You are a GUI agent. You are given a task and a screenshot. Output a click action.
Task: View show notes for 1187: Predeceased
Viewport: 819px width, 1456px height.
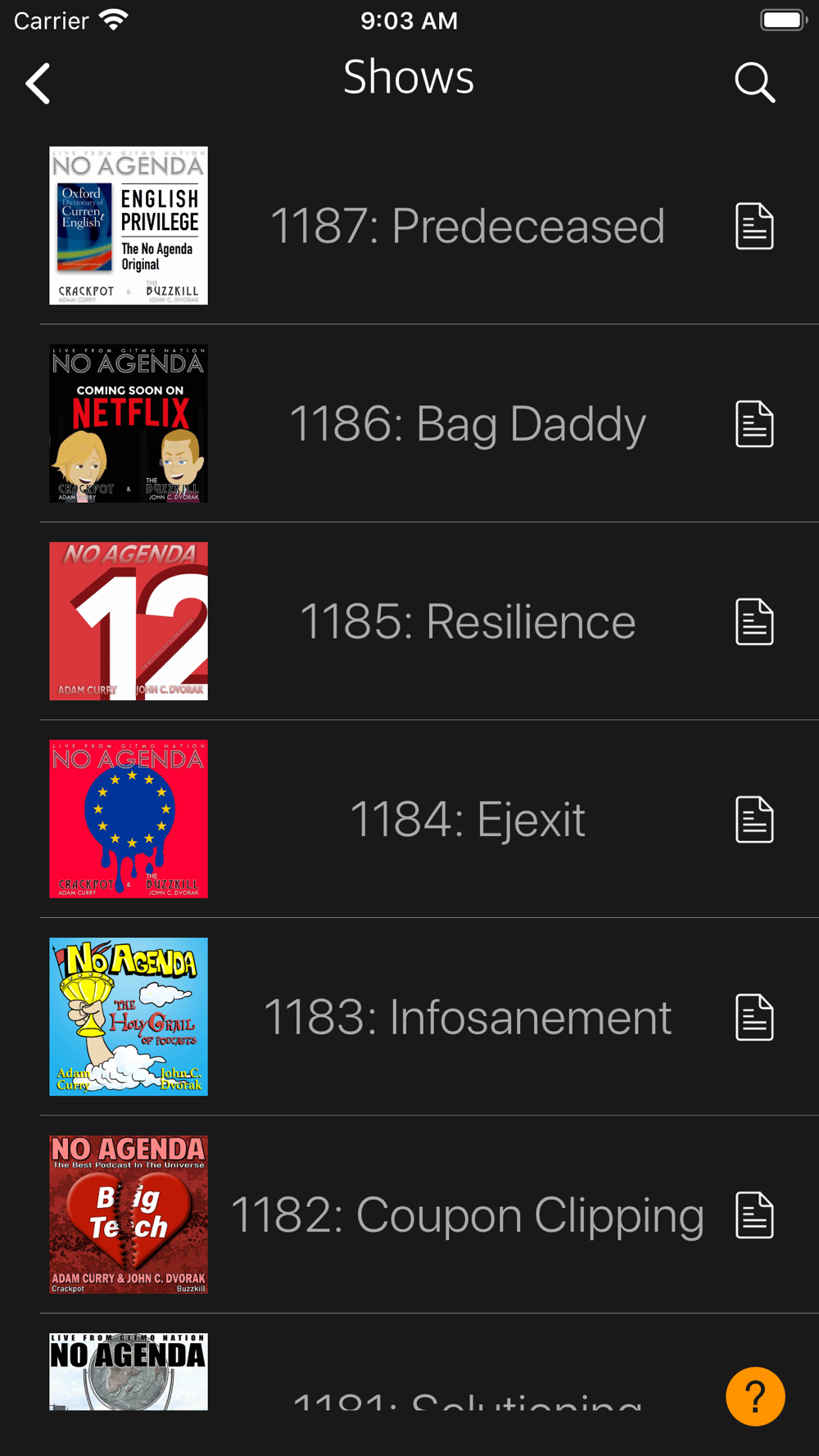point(754,226)
